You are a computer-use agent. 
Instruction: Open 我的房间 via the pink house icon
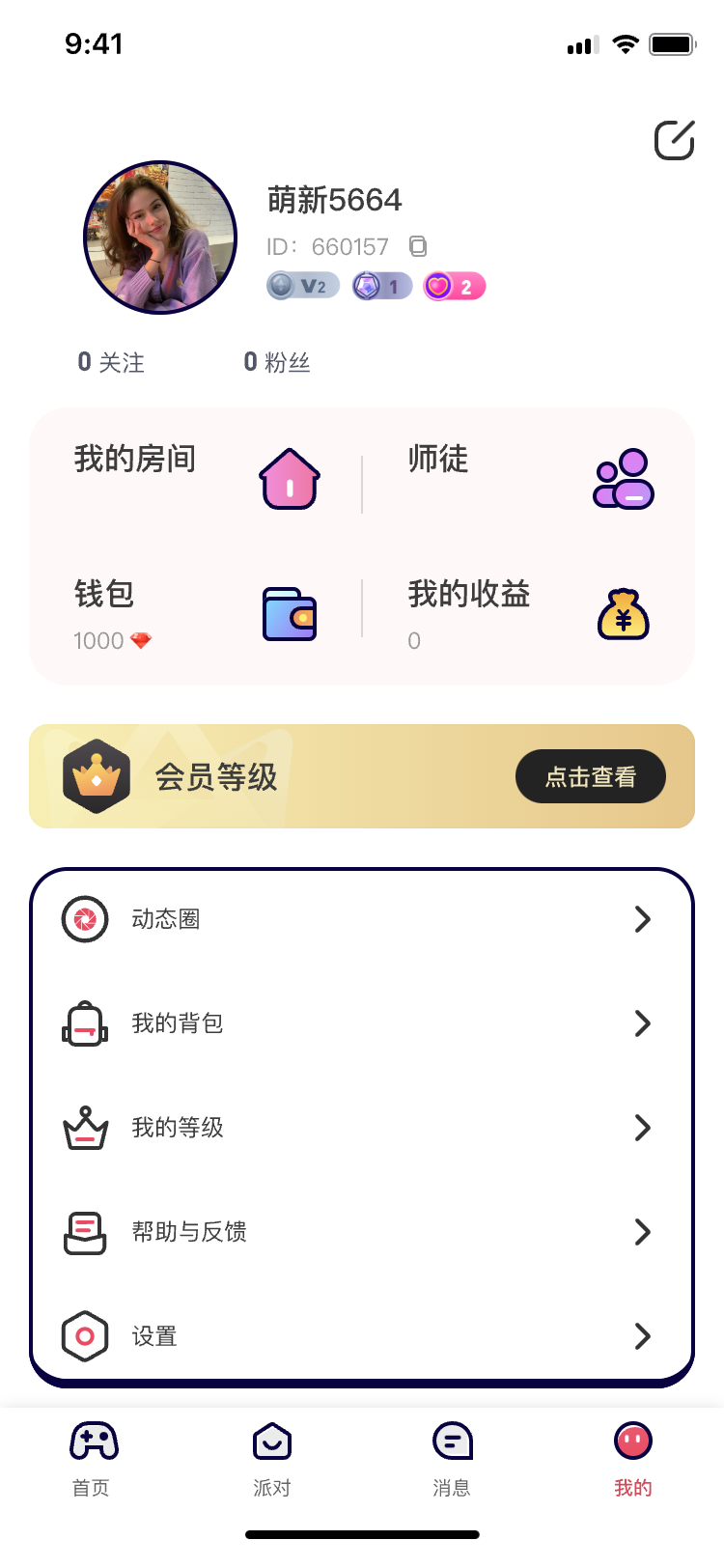288,477
